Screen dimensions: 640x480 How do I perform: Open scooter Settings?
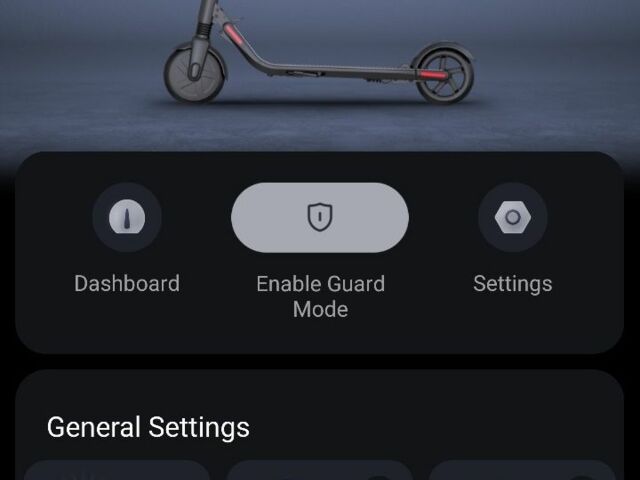(512, 217)
